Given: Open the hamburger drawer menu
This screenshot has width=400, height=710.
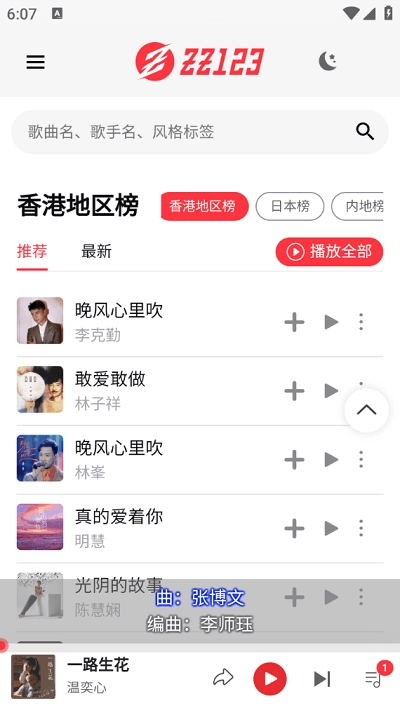Looking at the screenshot, I should 35,62.
